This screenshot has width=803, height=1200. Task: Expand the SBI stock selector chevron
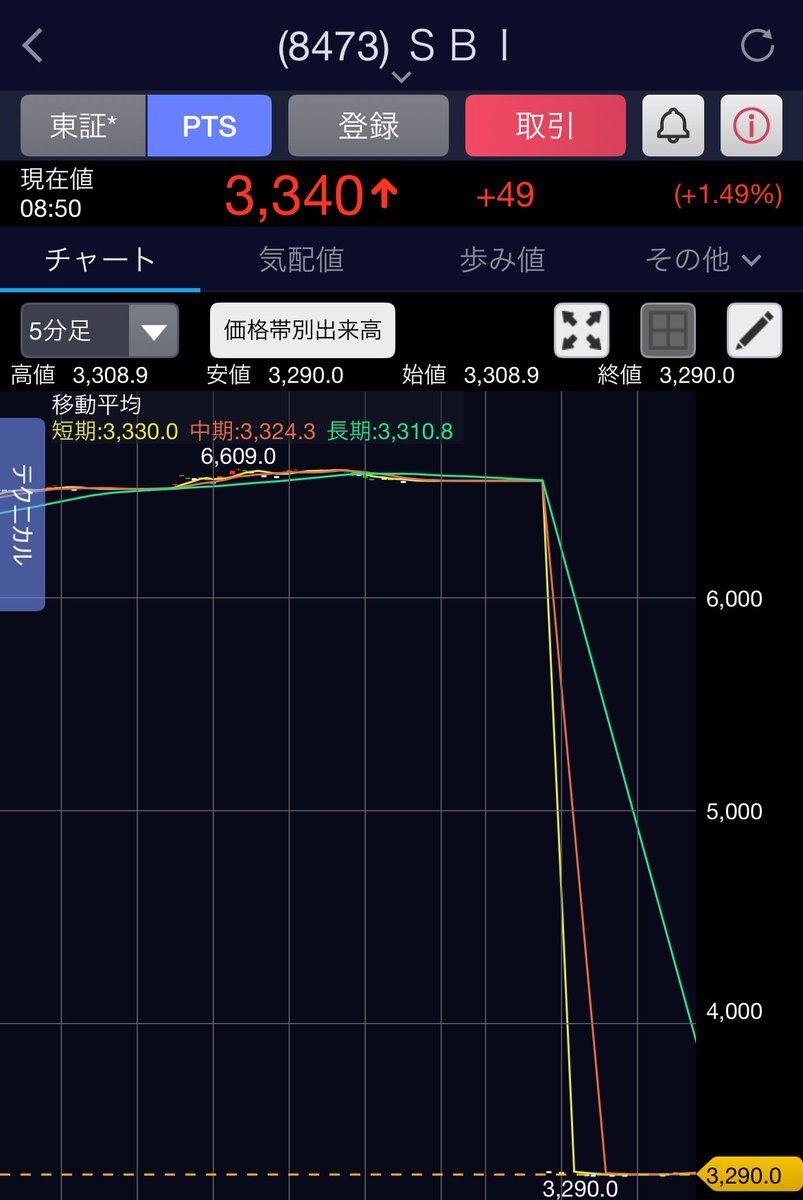[401, 77]
